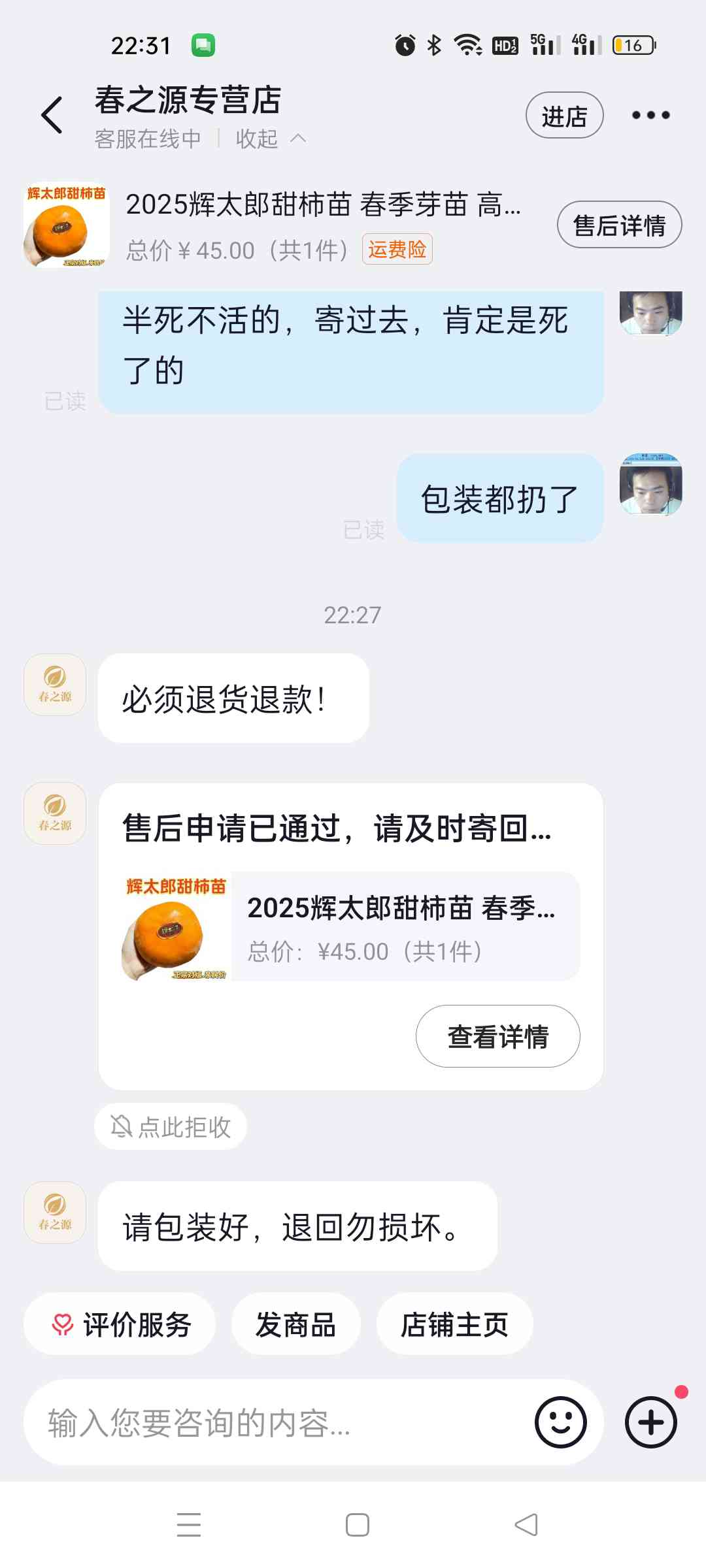706x1568 pixels.
Task: Open the plus attachment menu
Action: [651, 1422]
